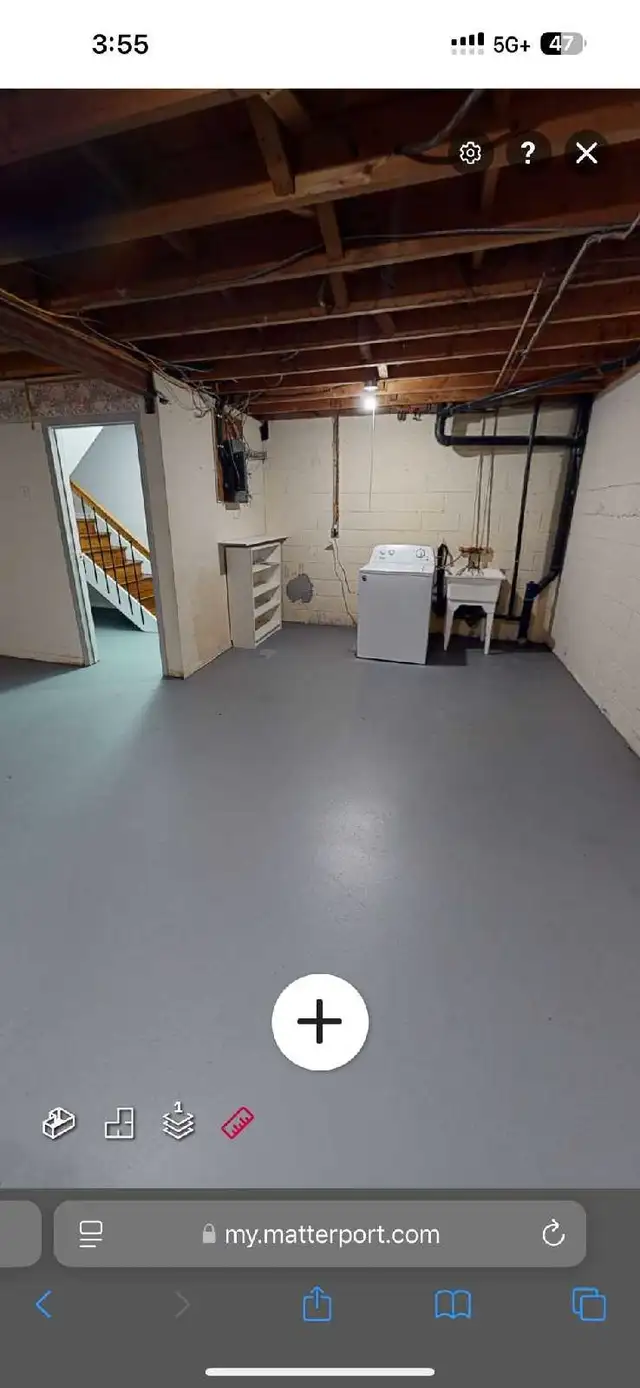This screenshot has height=1388, width=640.
Task: Switch to floor plan view
Action: tap(119, 1123)
